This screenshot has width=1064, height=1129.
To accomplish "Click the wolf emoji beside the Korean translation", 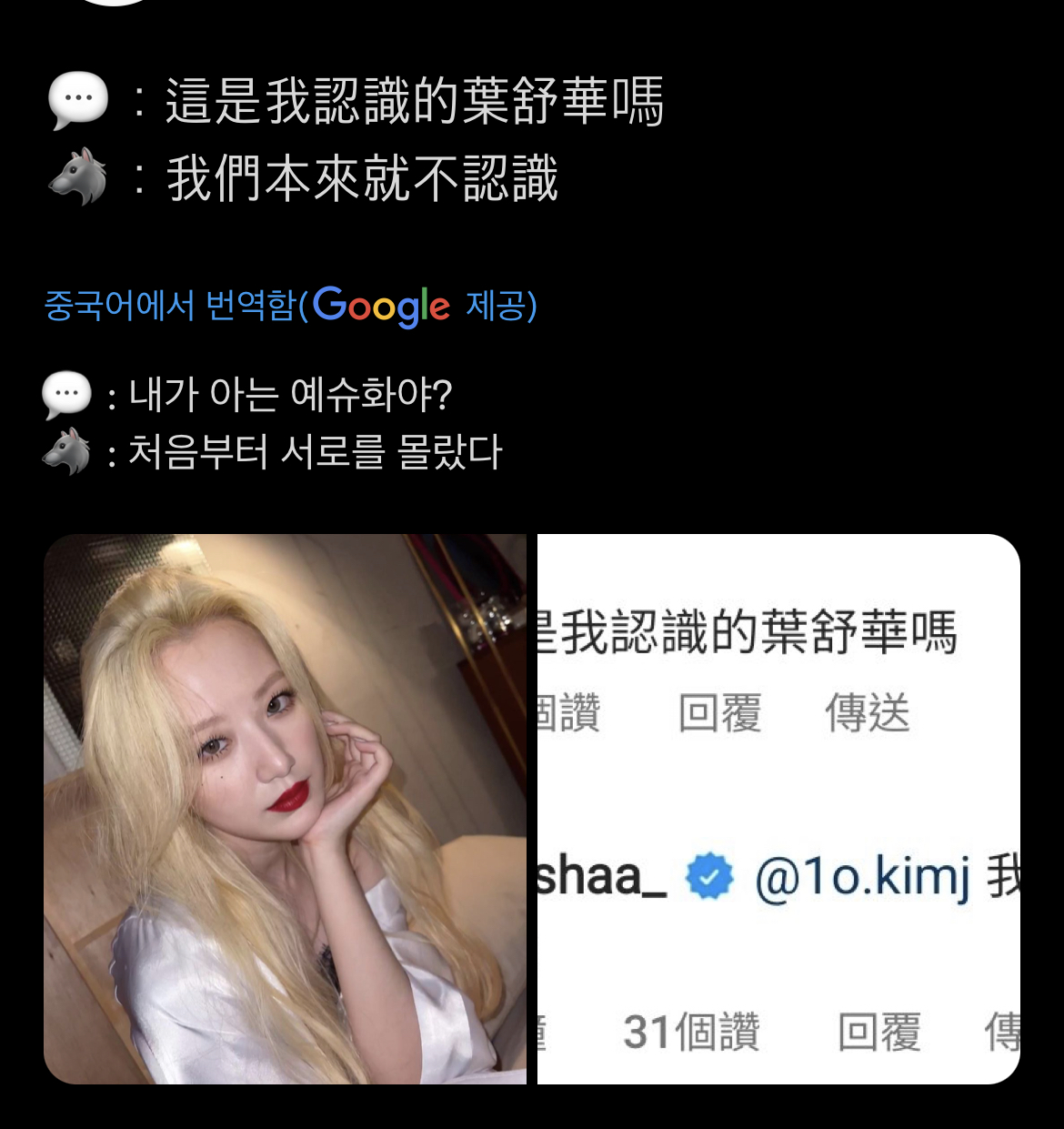I will pyautogui.click(x=65, y=449).
